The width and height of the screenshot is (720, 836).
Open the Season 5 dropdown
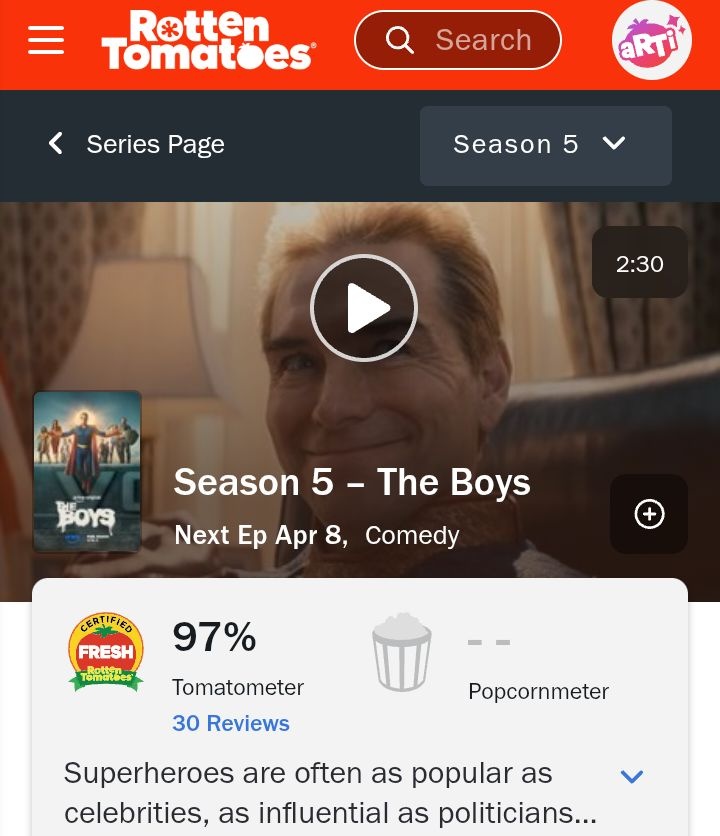[x=545, y=145]
